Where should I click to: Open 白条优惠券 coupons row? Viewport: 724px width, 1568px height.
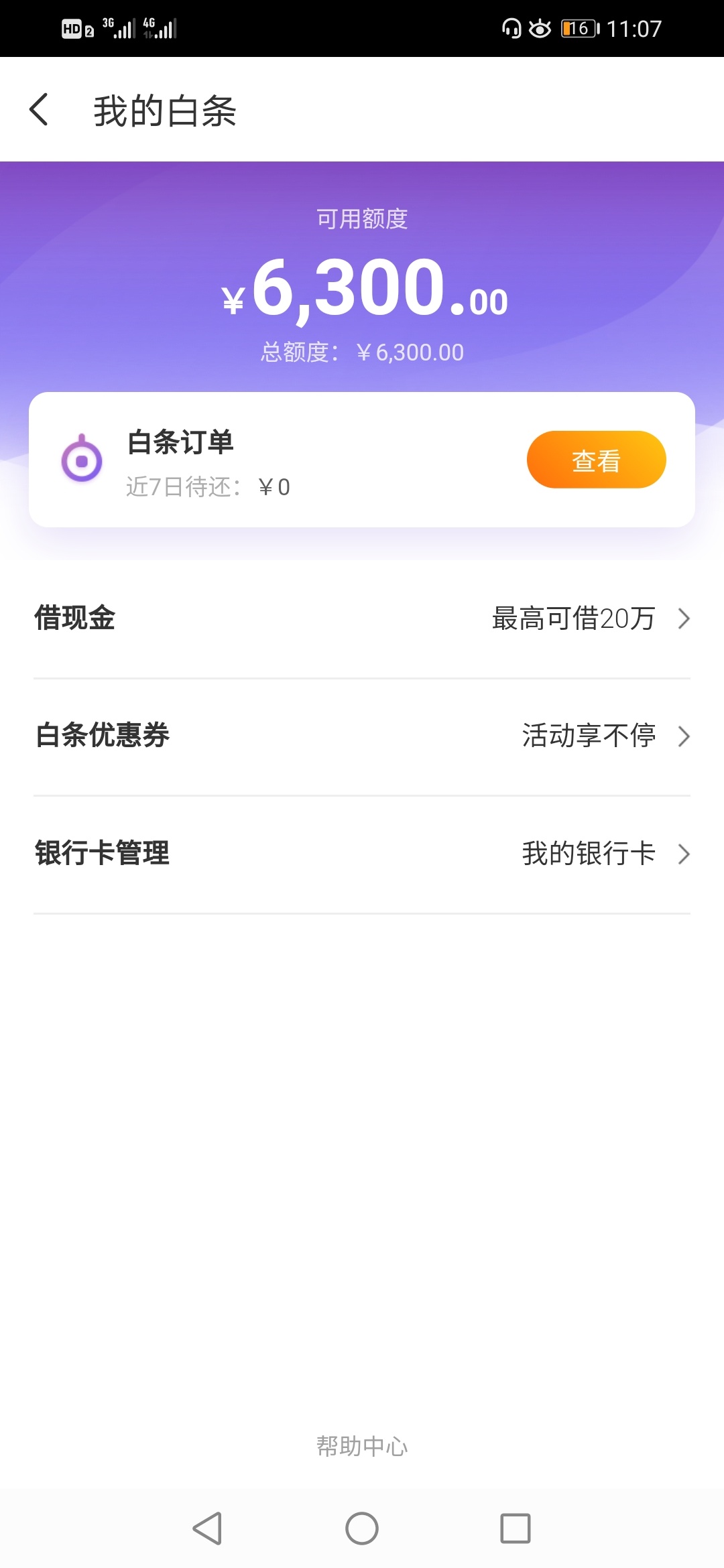click(x=362, y=736)
